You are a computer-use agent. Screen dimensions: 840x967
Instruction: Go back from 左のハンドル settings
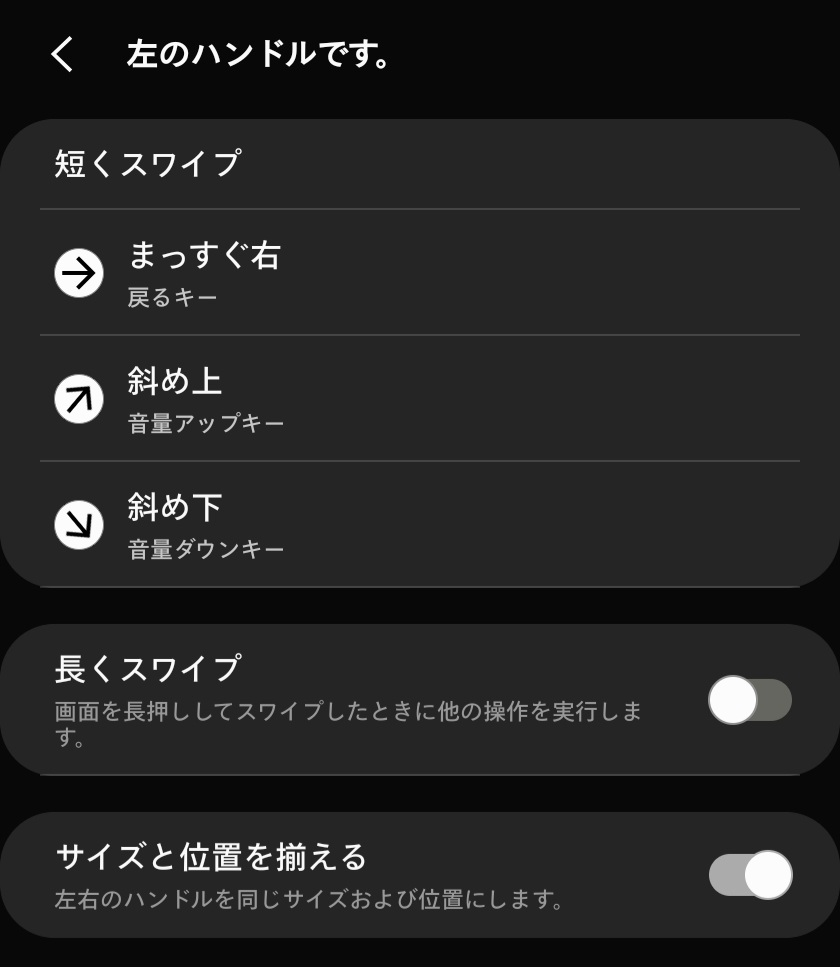pyautogui.click(x=62, y=55)
